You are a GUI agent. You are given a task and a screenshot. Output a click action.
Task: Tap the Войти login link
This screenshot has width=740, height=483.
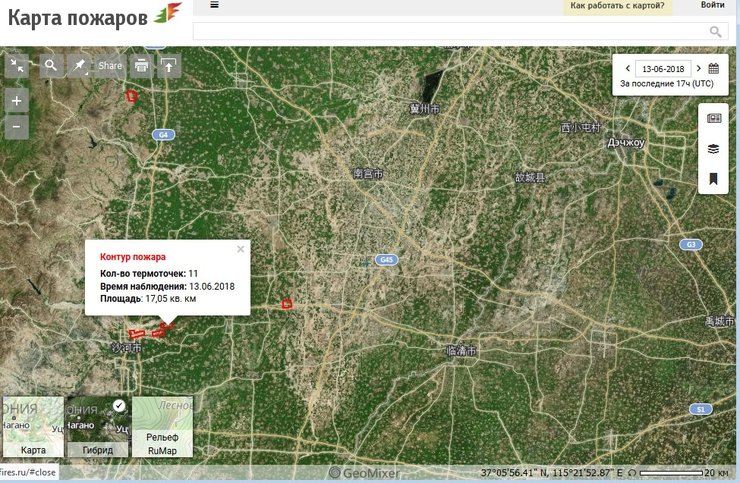pos(712,6)
